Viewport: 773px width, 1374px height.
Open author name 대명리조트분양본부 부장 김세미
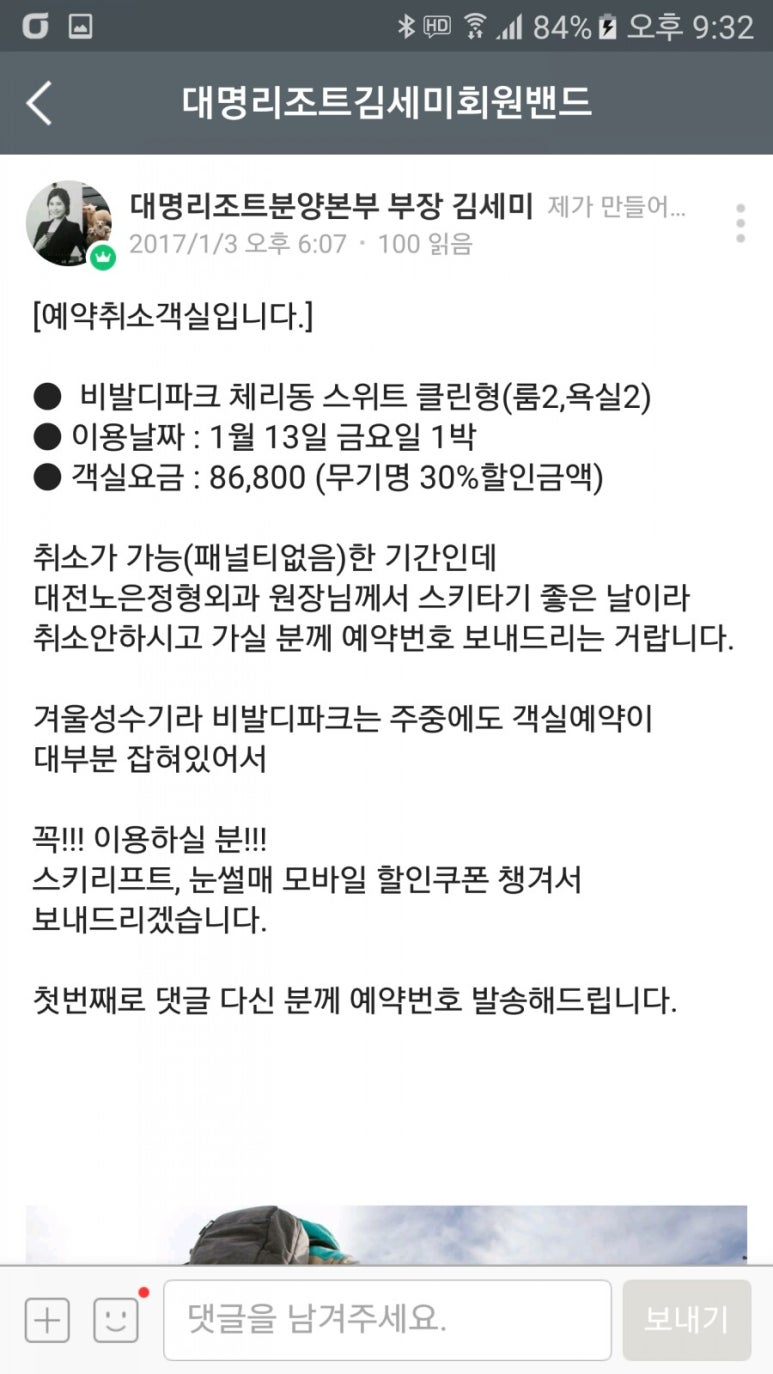coord(331,206)
